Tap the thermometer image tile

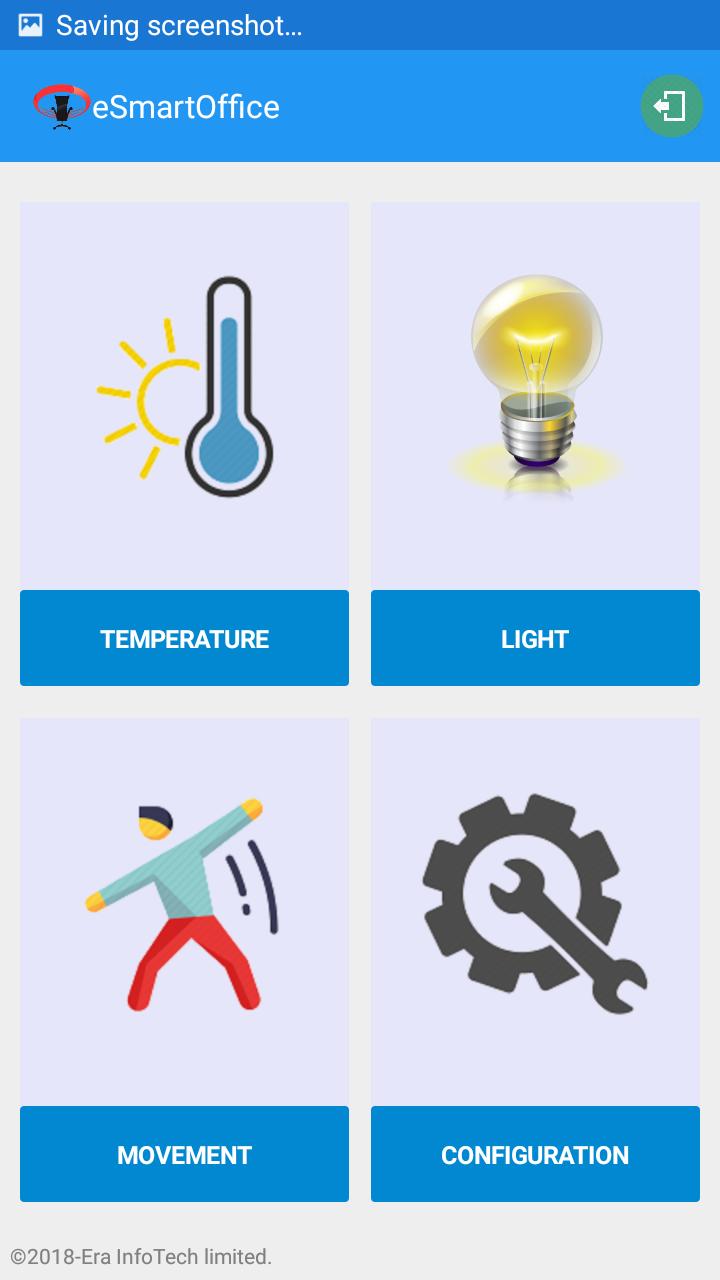pyautogui.click(x=184, y=395)
